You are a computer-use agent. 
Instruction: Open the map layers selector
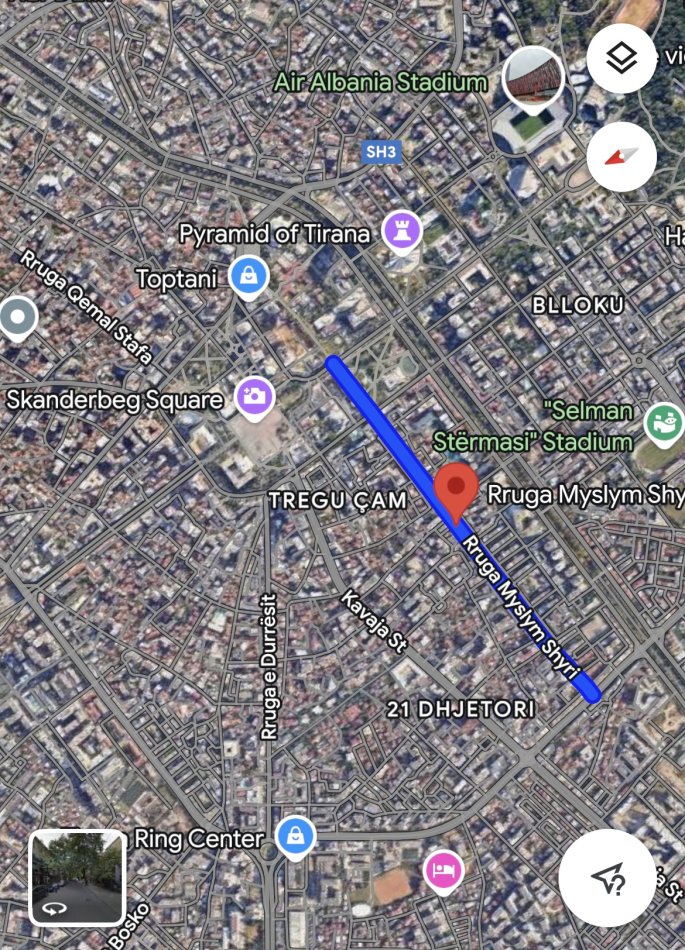click(x=621, y=58)
